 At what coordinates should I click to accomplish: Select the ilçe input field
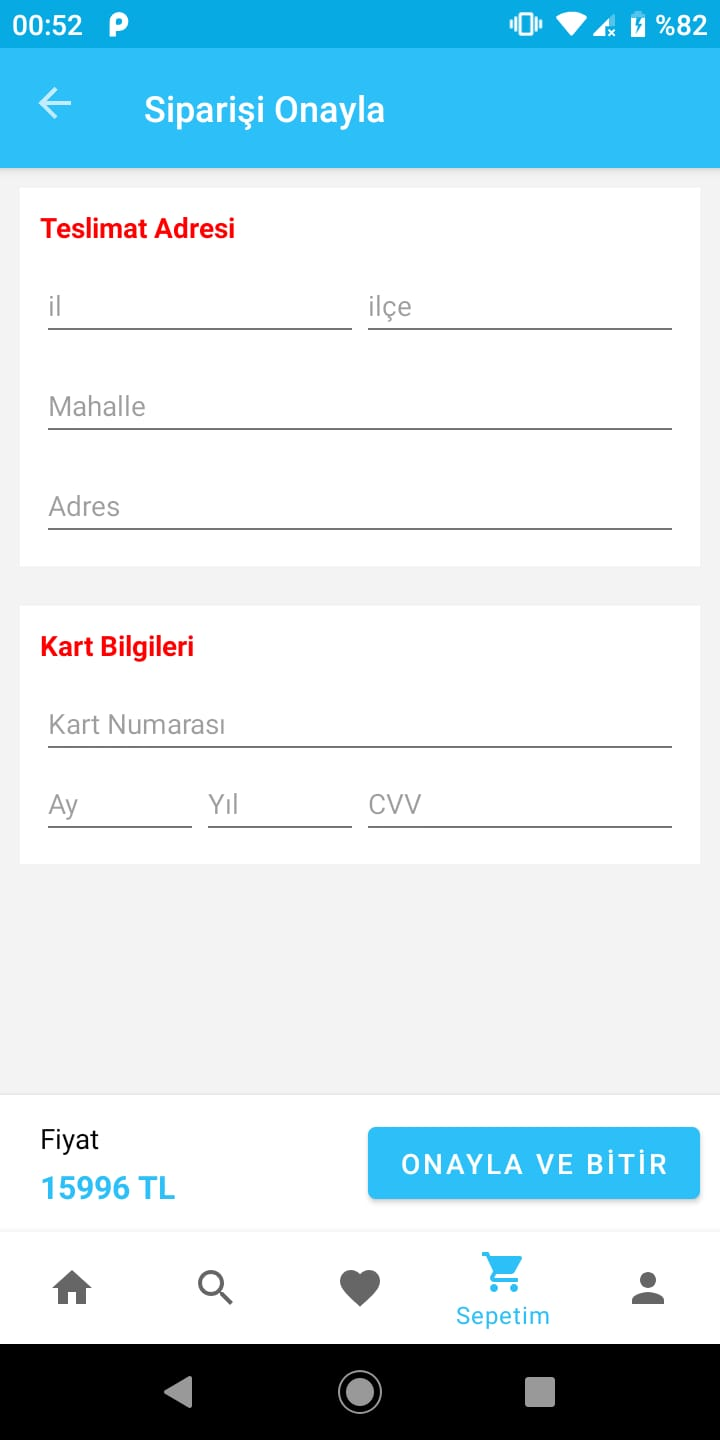518,307
